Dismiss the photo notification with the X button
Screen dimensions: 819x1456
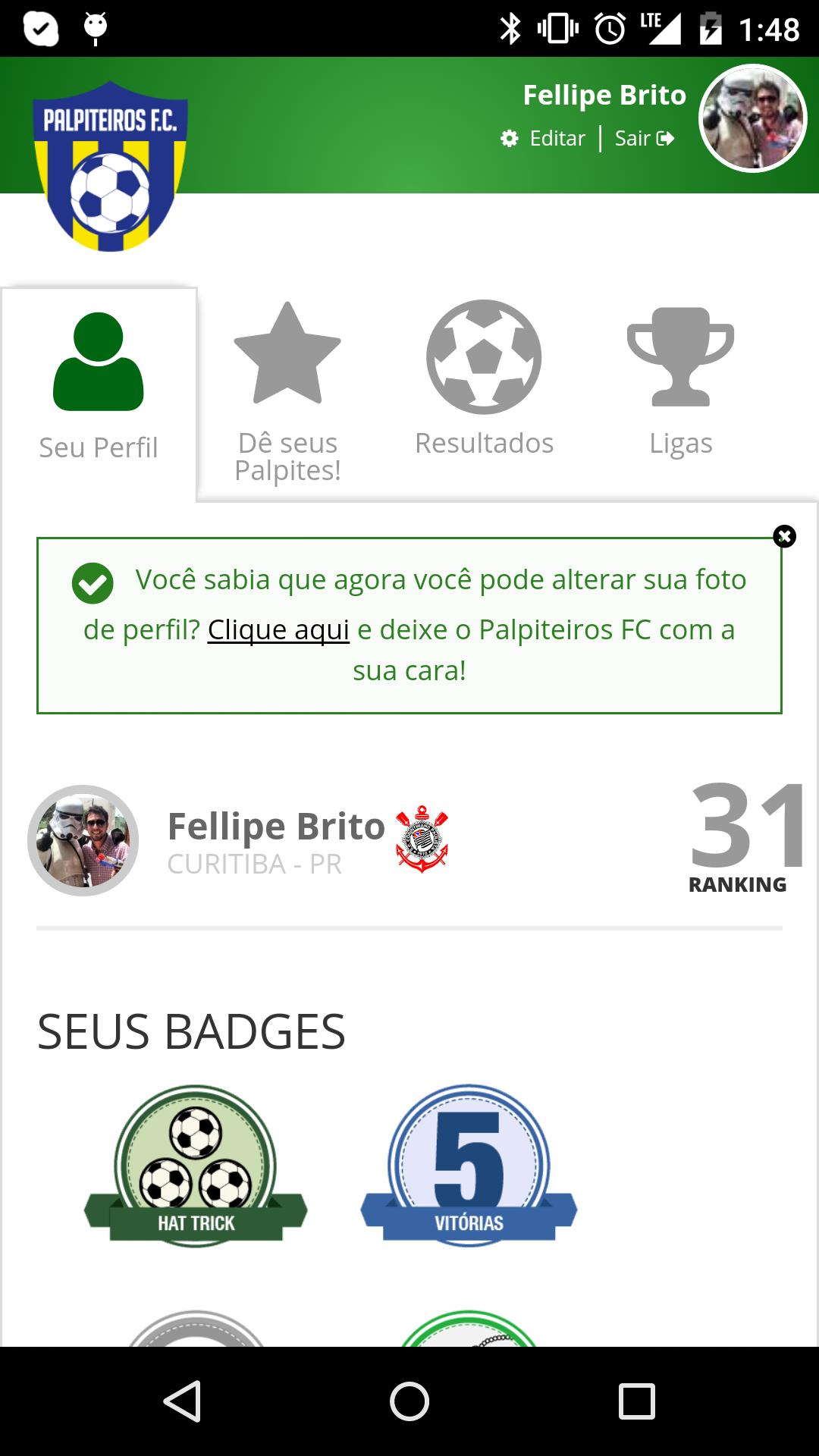click(785, 536)
